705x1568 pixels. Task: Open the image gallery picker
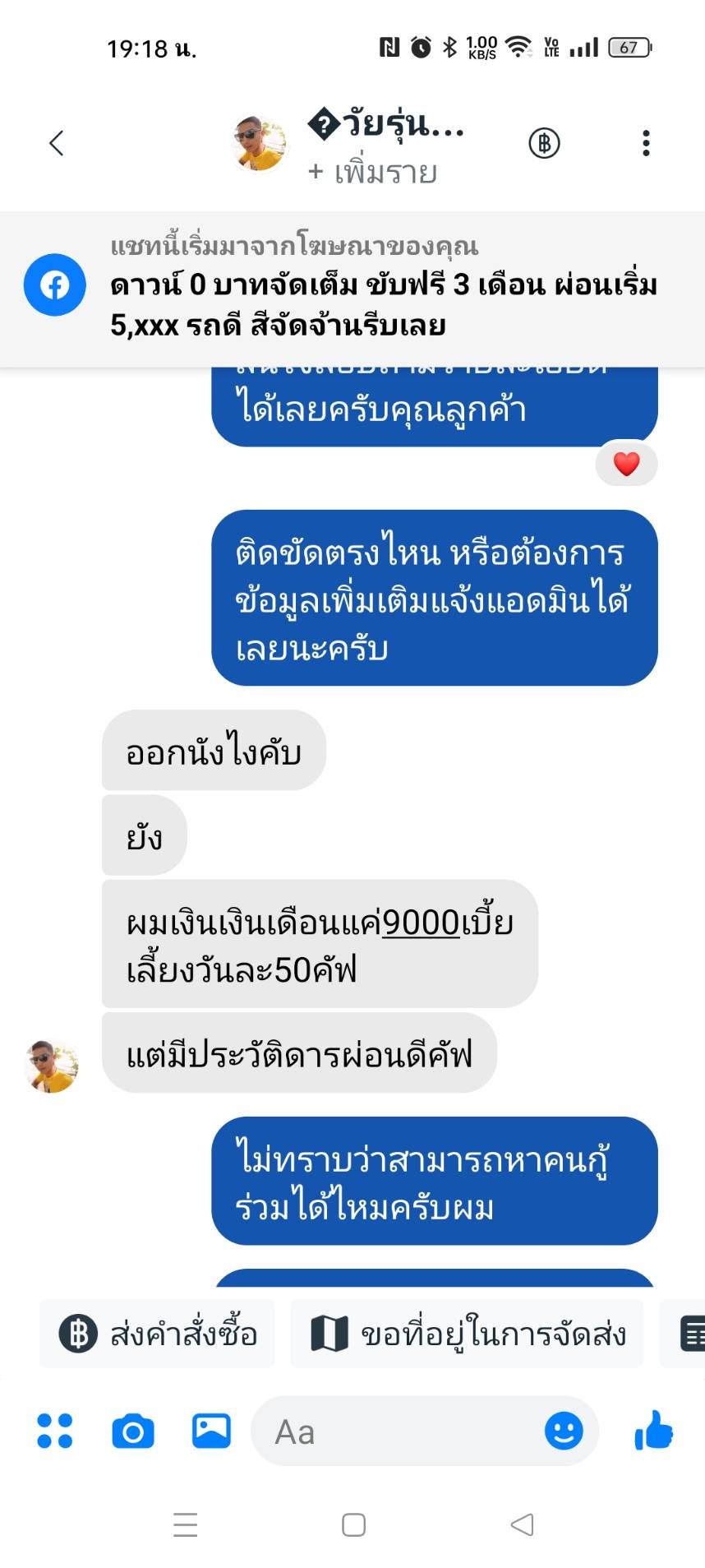[x=211, y=1431]
